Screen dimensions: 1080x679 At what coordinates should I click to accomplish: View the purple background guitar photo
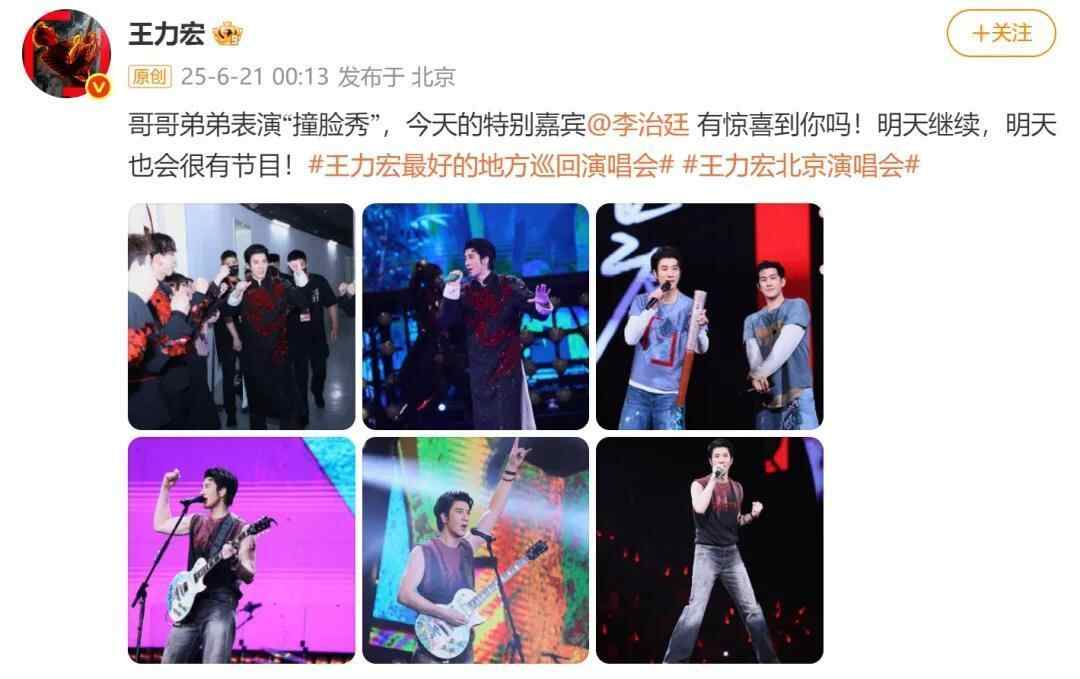coord(241,550)
